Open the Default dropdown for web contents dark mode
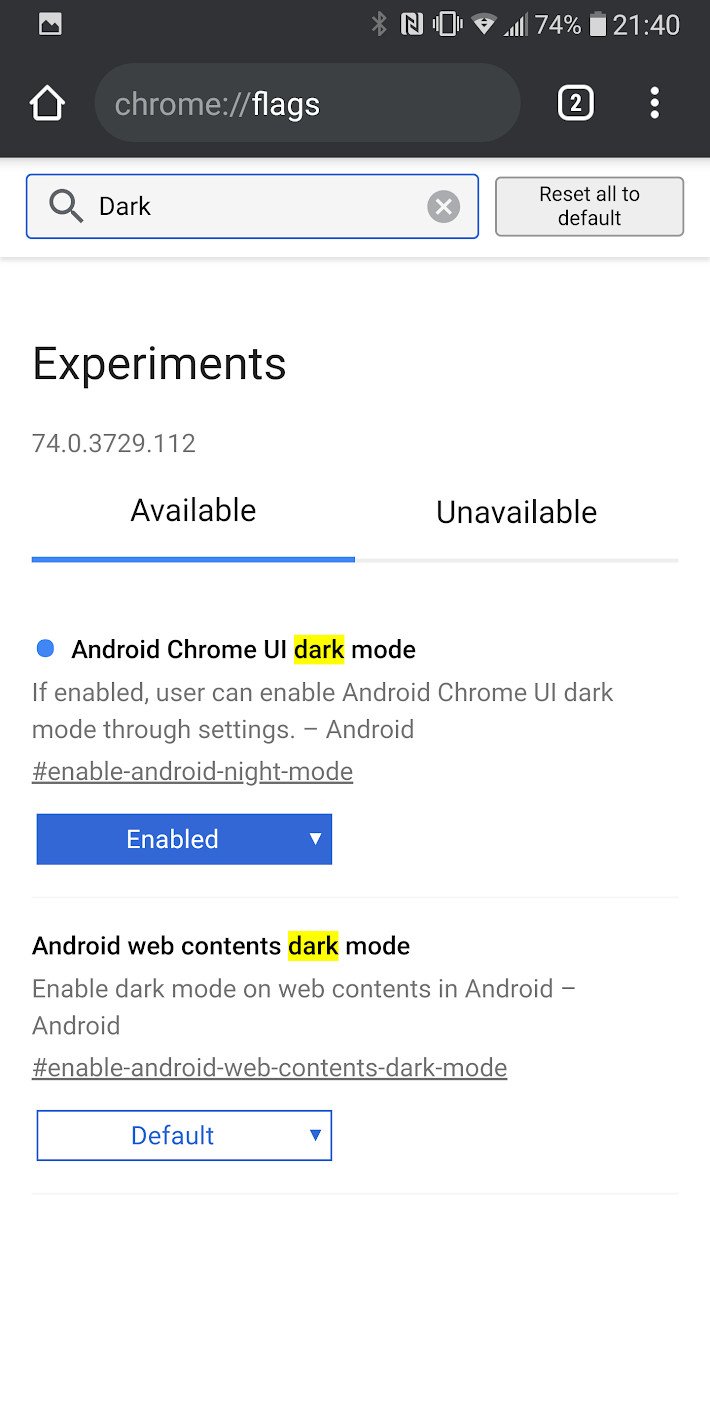The image size is (710, 1420). point(184,1135)
